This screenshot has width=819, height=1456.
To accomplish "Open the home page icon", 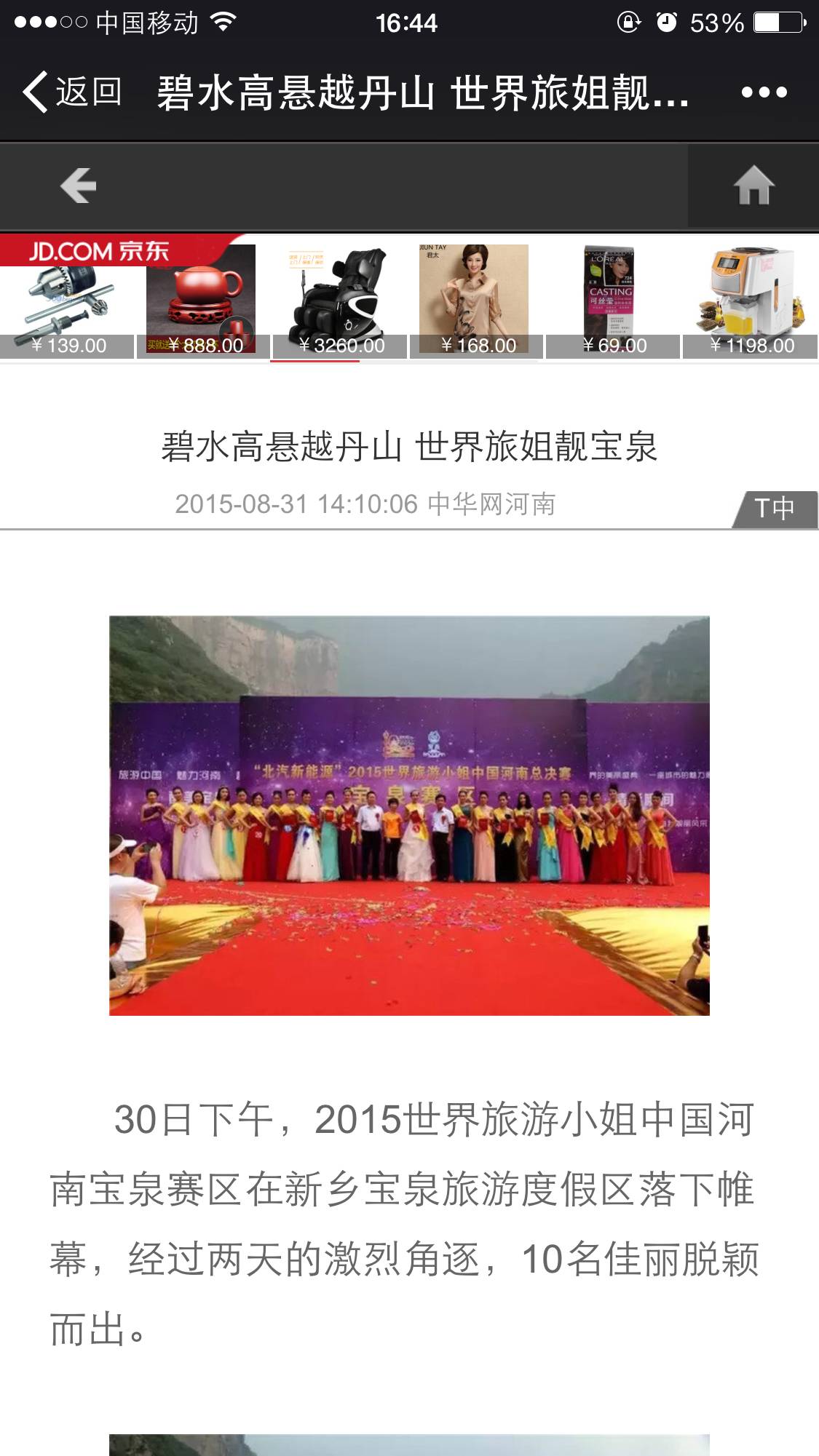I will click(753, 186).
